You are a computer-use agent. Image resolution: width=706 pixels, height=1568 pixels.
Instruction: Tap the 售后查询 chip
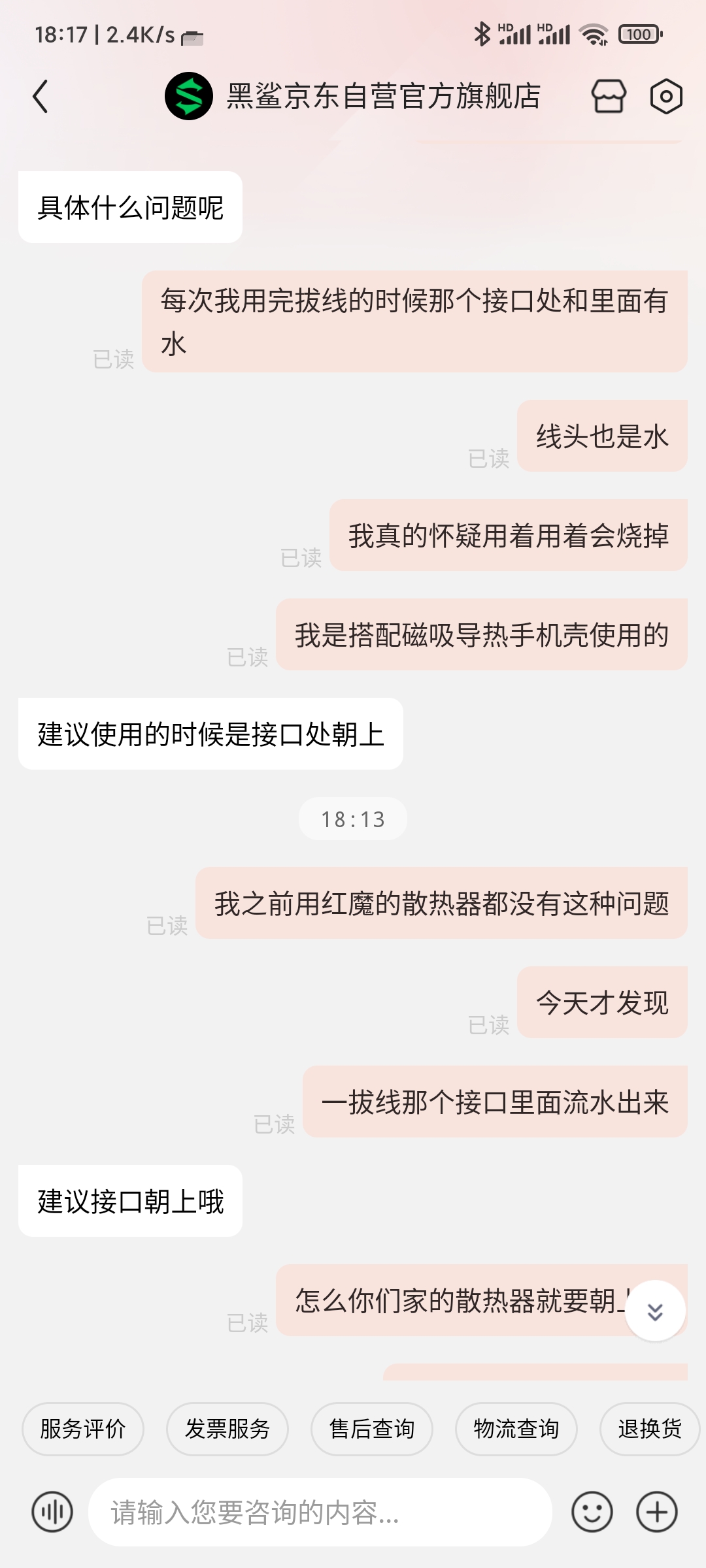click(372, 1429)
